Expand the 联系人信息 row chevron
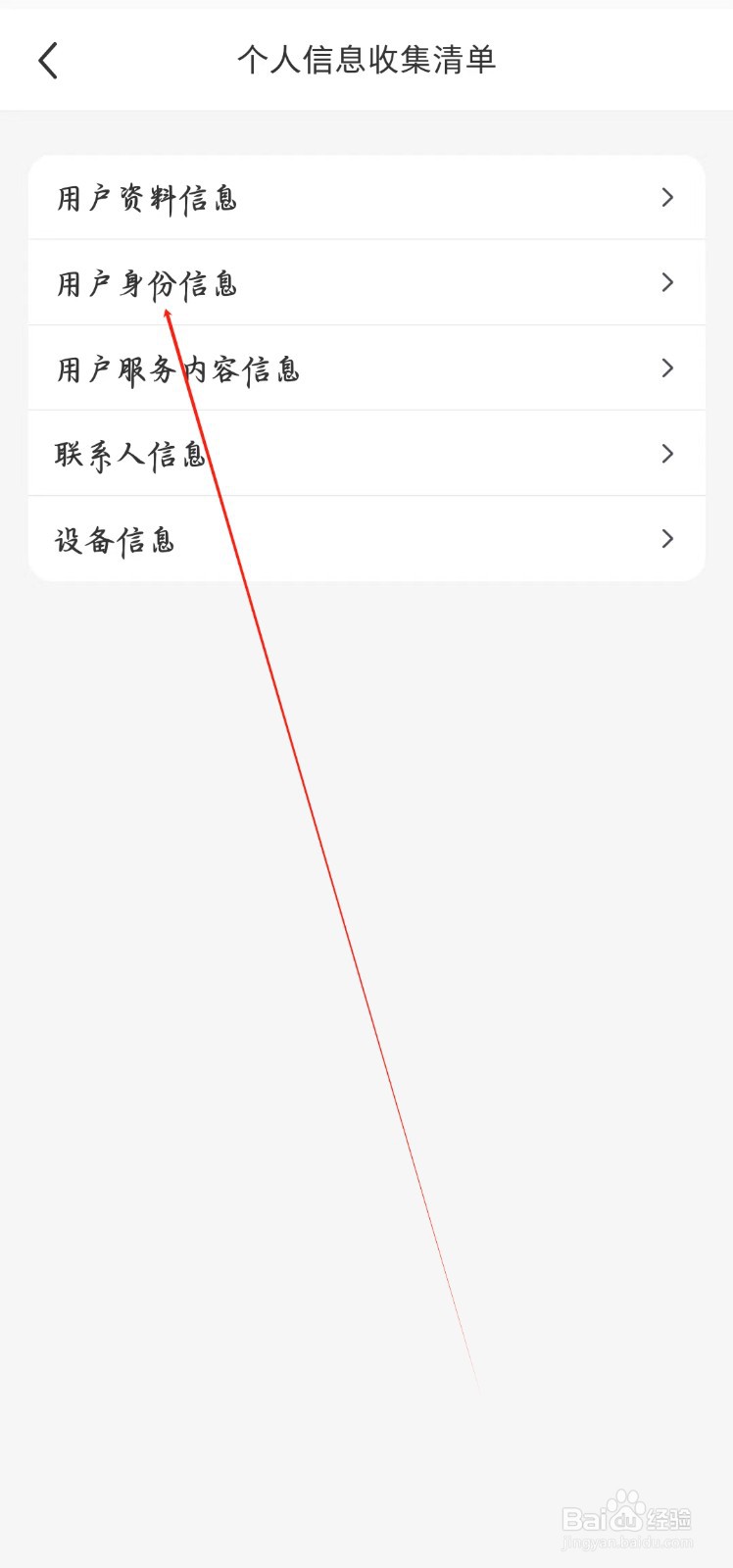 (667, 453)
